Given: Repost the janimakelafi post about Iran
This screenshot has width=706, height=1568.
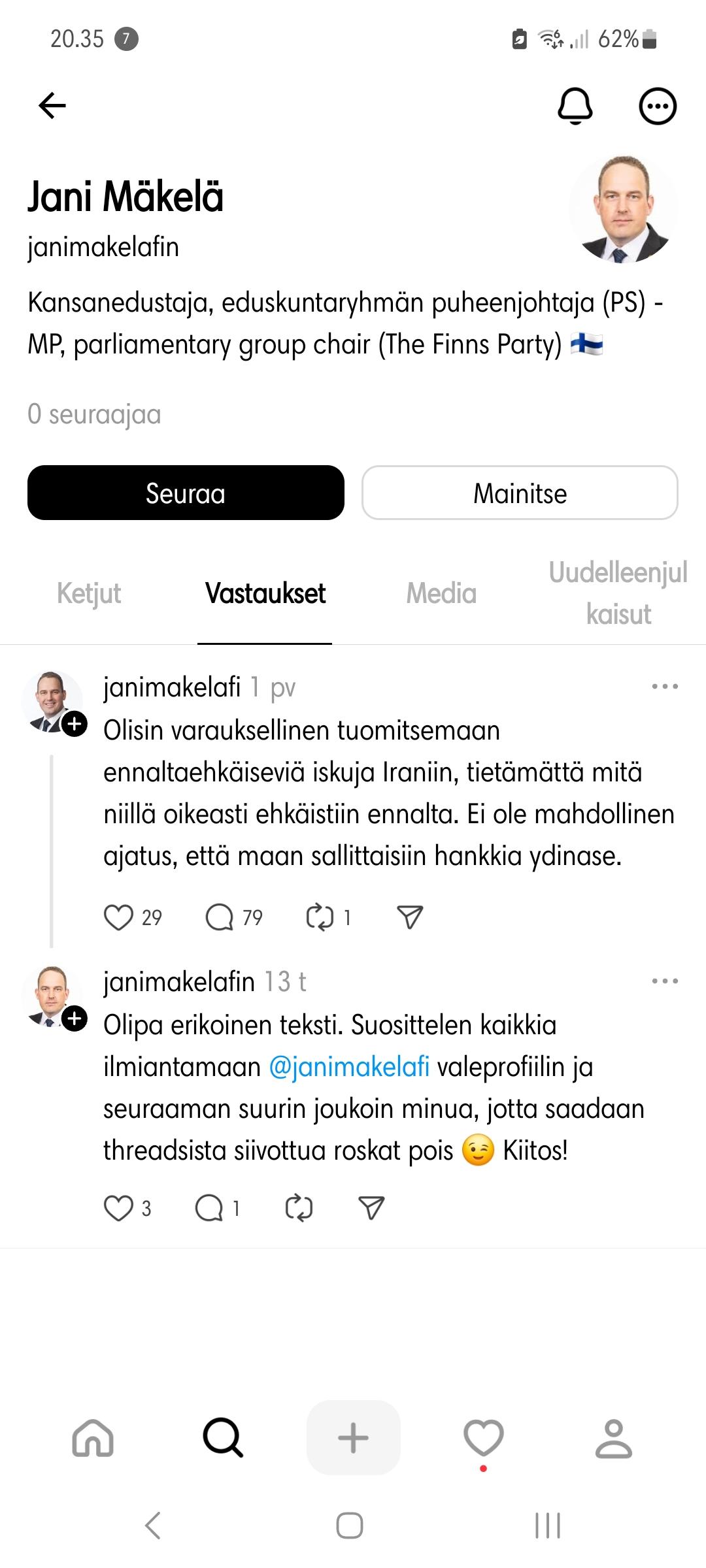Looking at the screenshot, I should 320,917.
